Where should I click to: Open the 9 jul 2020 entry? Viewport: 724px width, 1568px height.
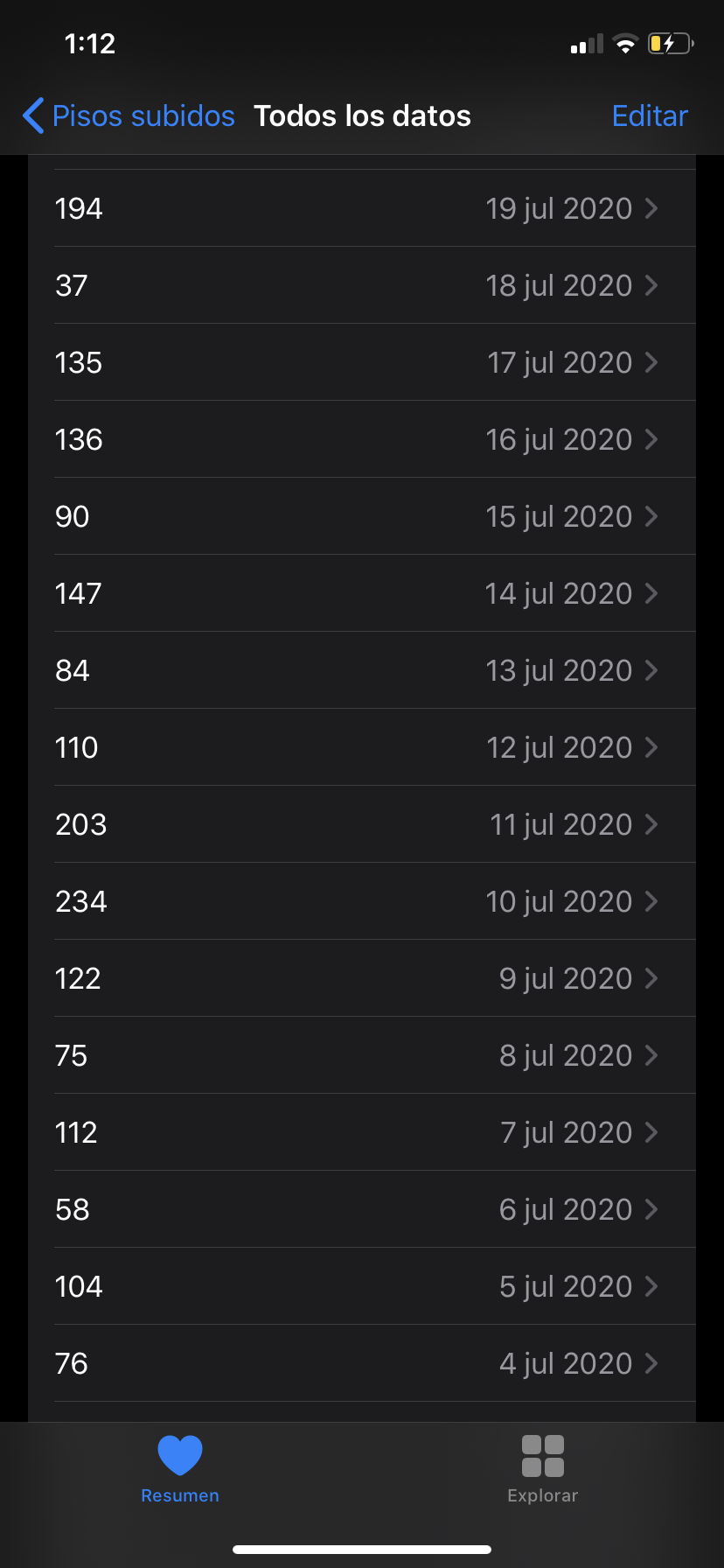coord(362,978)
